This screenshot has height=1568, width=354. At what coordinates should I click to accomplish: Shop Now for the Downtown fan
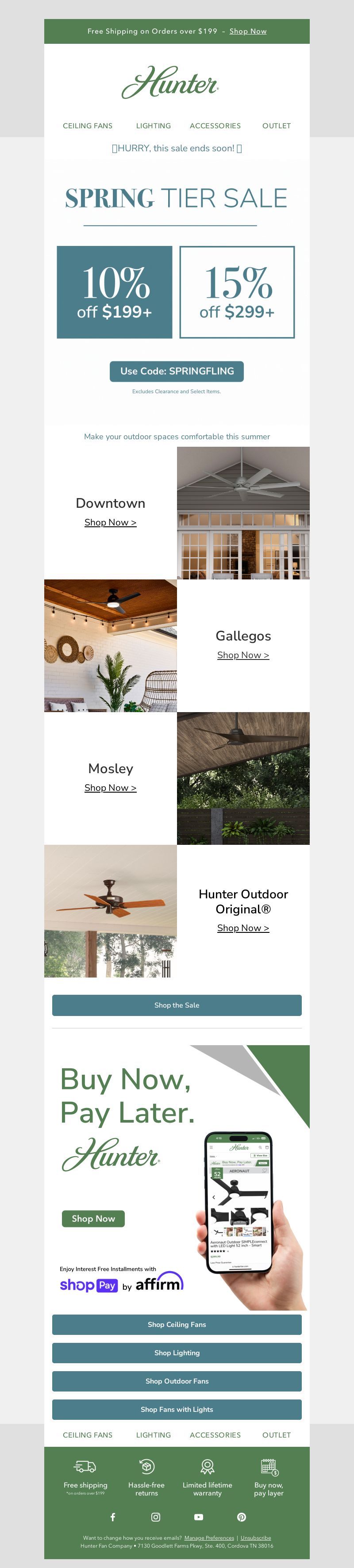pos(110,522)
